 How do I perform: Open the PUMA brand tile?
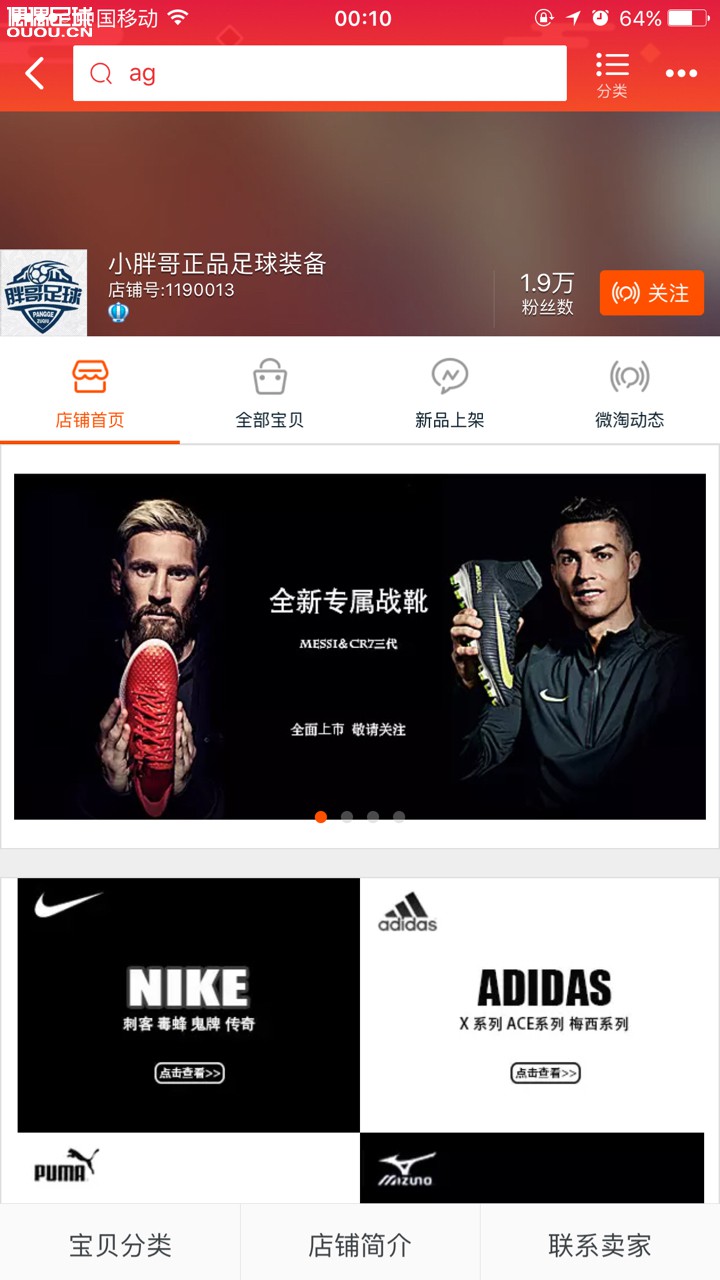click(x=189, y=1168)
